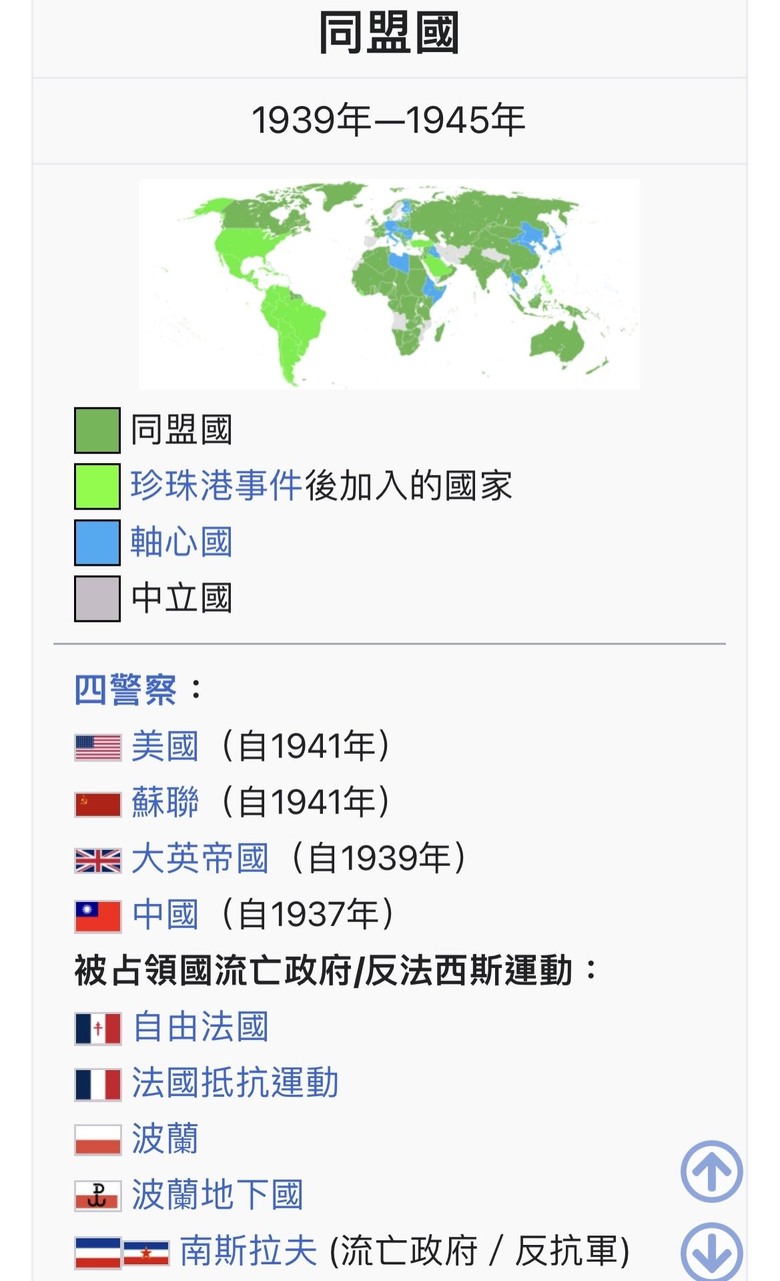This screenshot has height=1281, width=780.
Task: View the 法國抵抗運動 article
Action: coord(235,1083)
